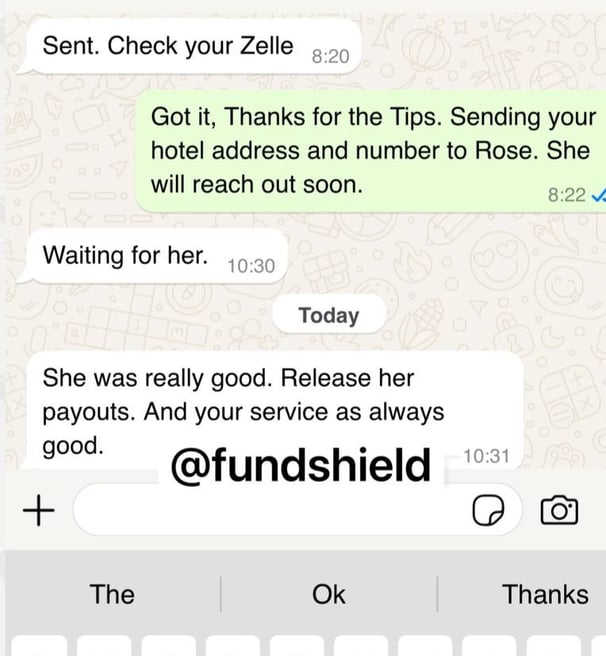Focus the message text field
The height and width of the screenshot is (656, 606).
click(270, 511)
